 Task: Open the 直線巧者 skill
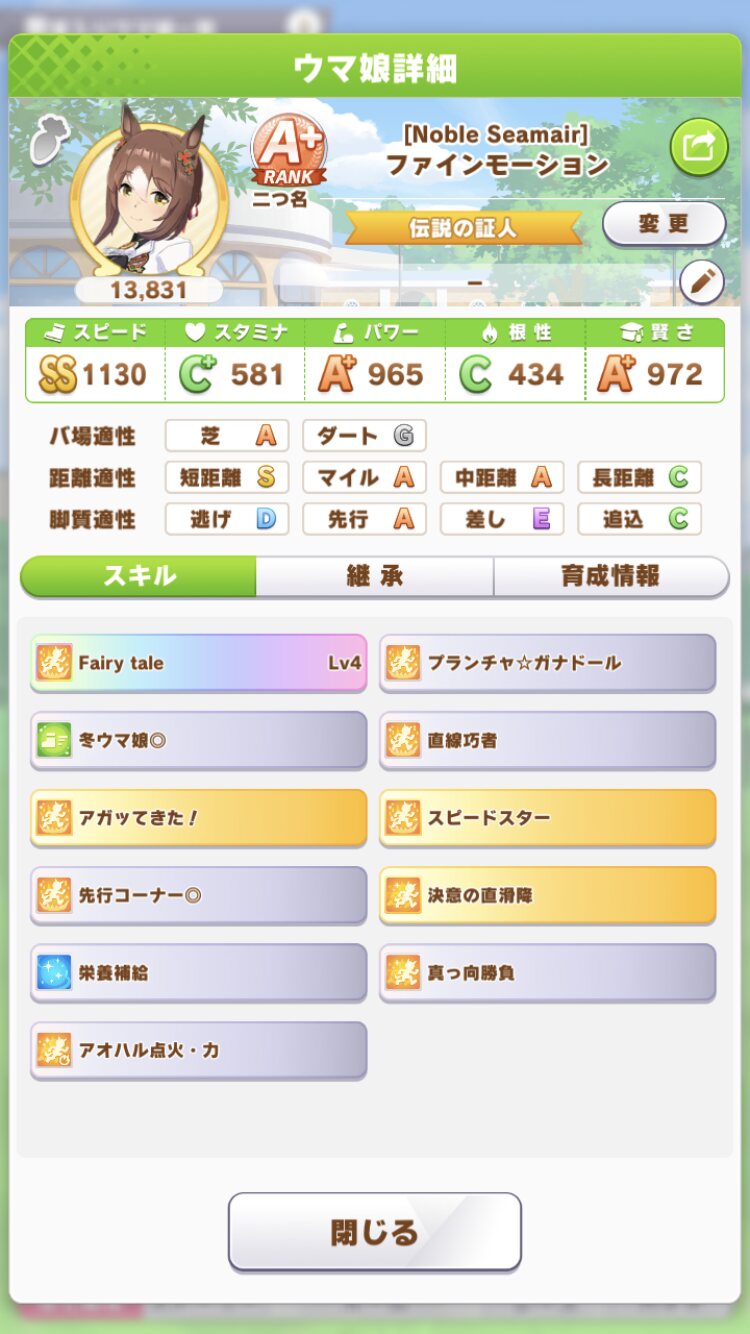pos(547,740)
